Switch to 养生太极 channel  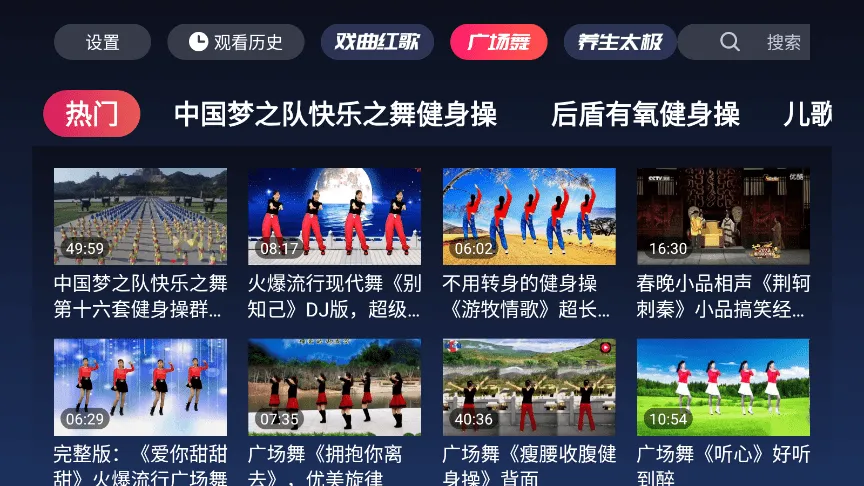coord(620,42)
